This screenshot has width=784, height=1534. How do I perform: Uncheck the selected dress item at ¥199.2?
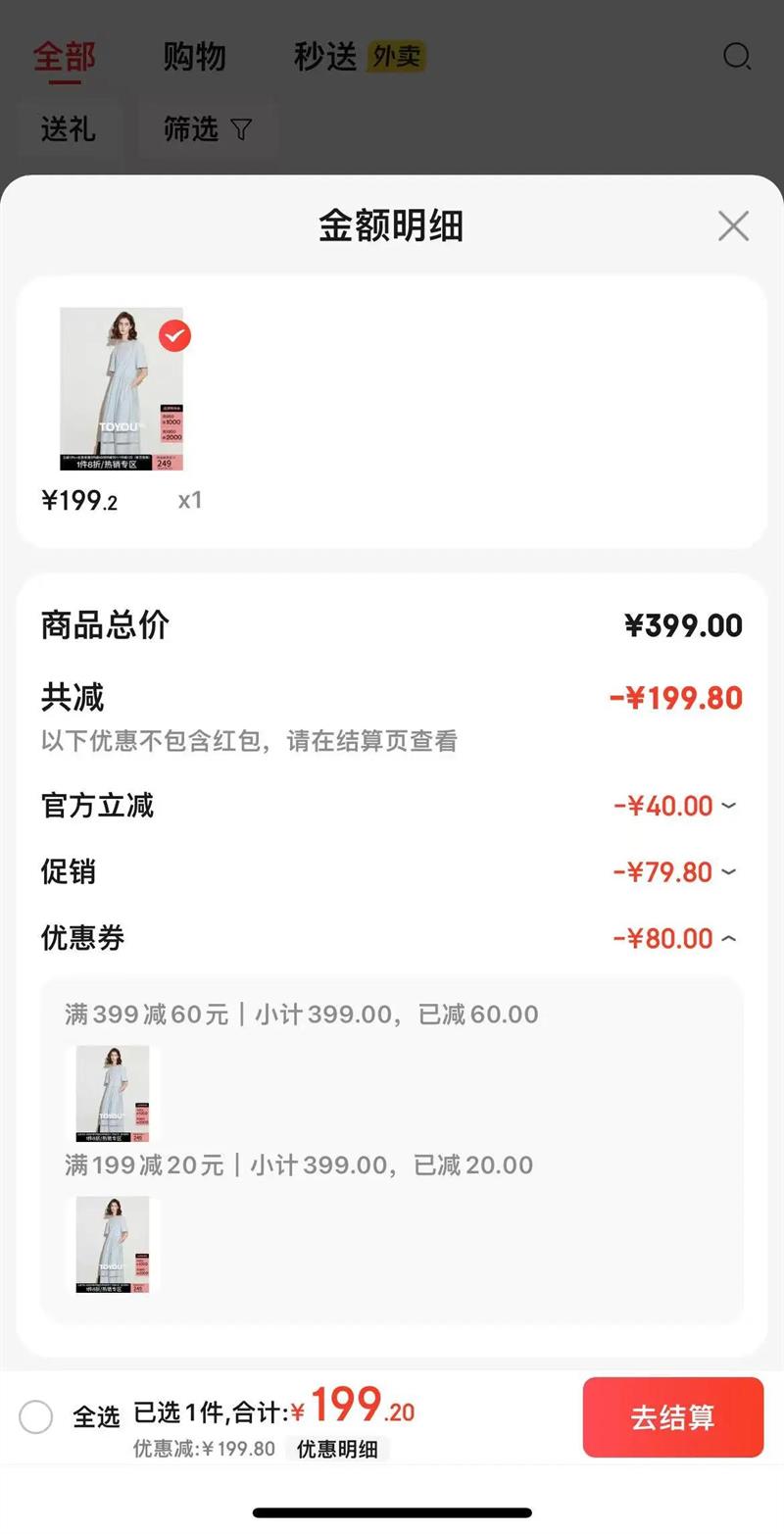(174, 336)
